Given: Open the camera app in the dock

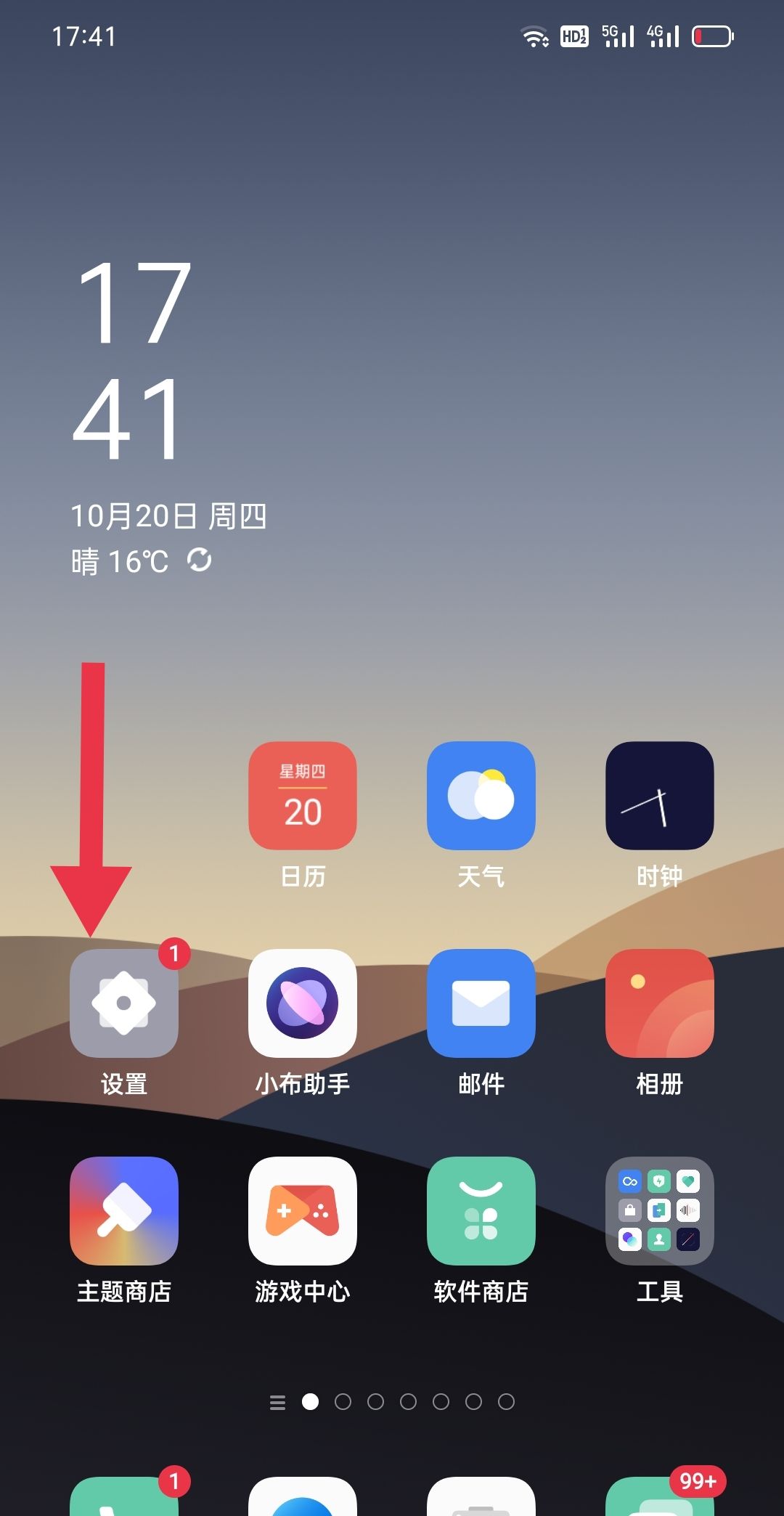Looking at the screenshot, I should pos(481,1499).
